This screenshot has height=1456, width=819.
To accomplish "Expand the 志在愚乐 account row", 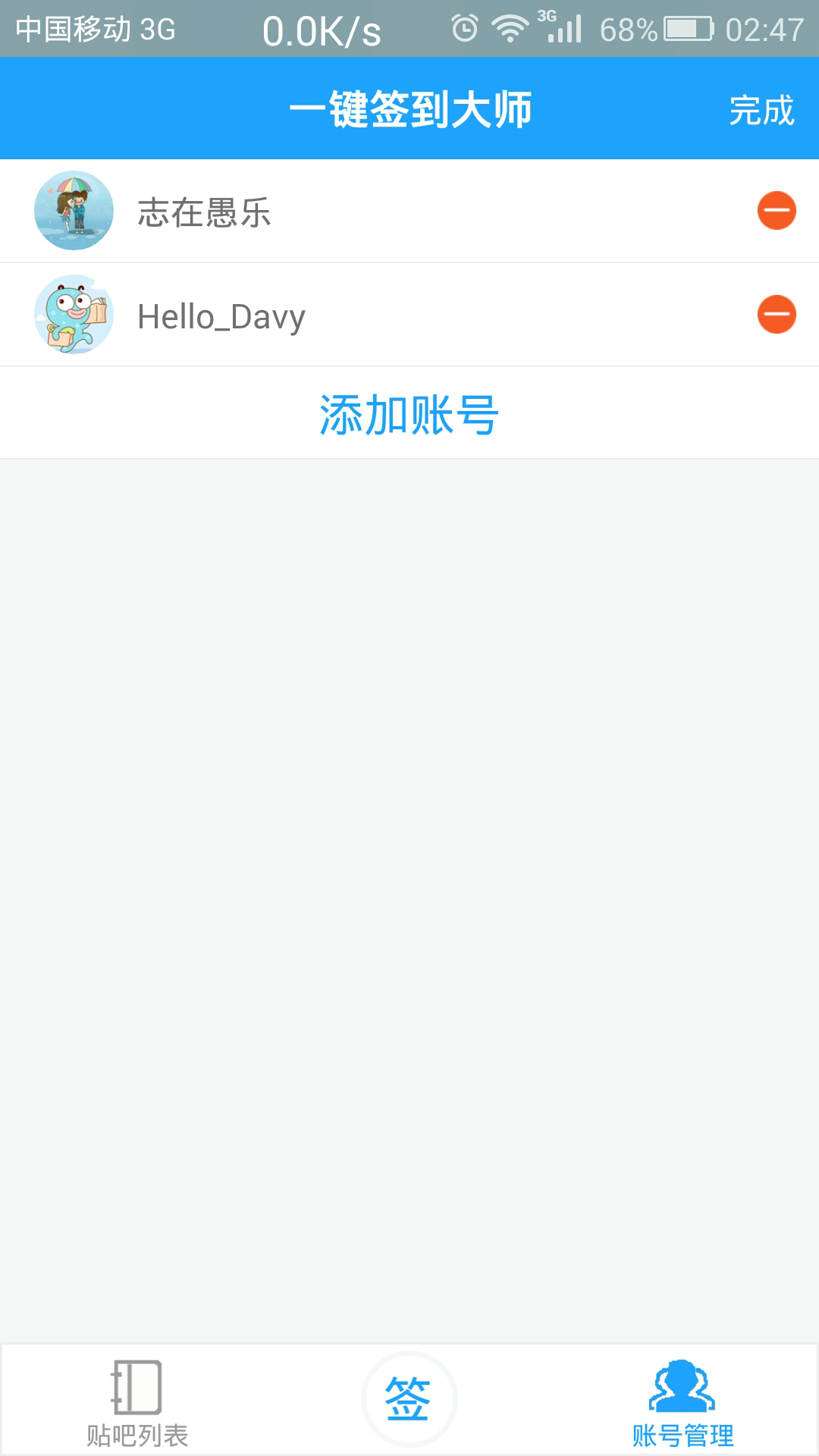I will [x=379, y=211].
